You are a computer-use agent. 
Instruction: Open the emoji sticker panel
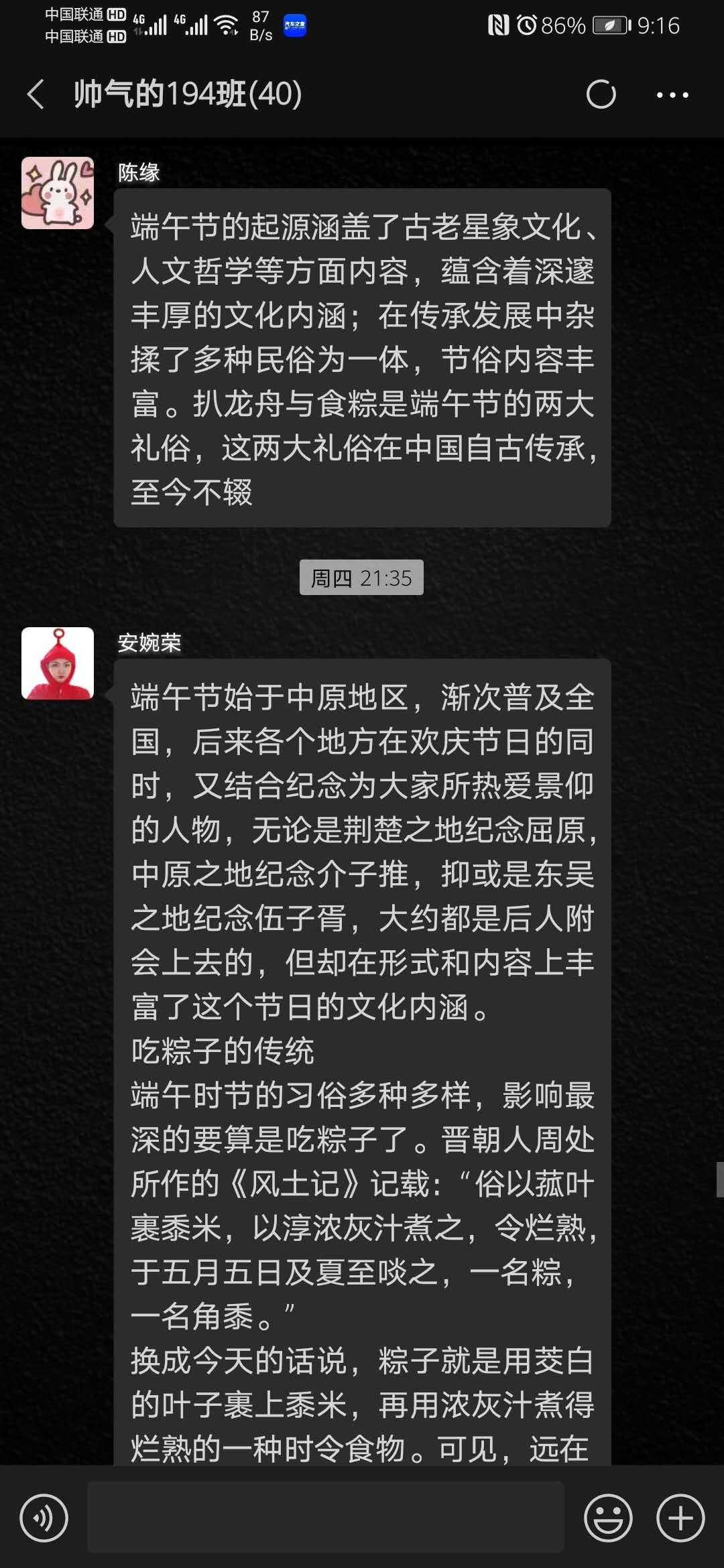(608, 1518)
